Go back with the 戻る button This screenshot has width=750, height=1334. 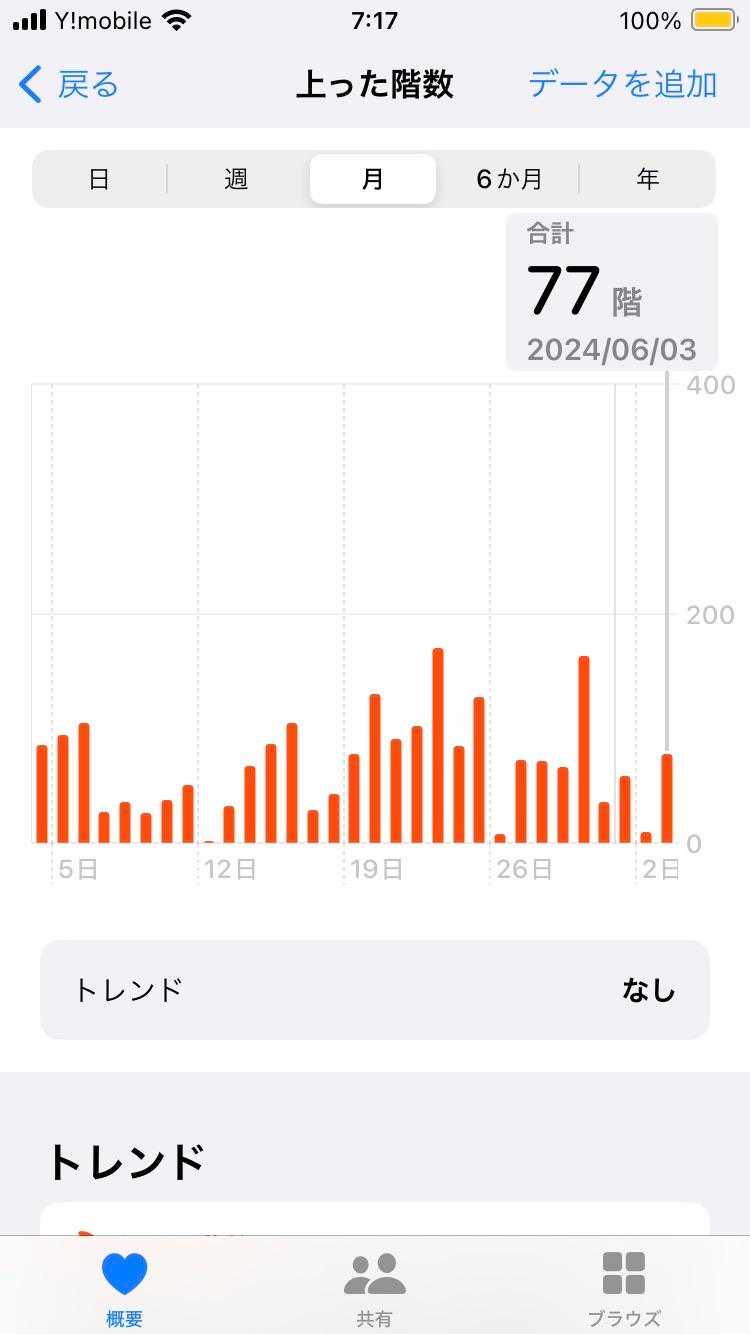pos(68,85)
